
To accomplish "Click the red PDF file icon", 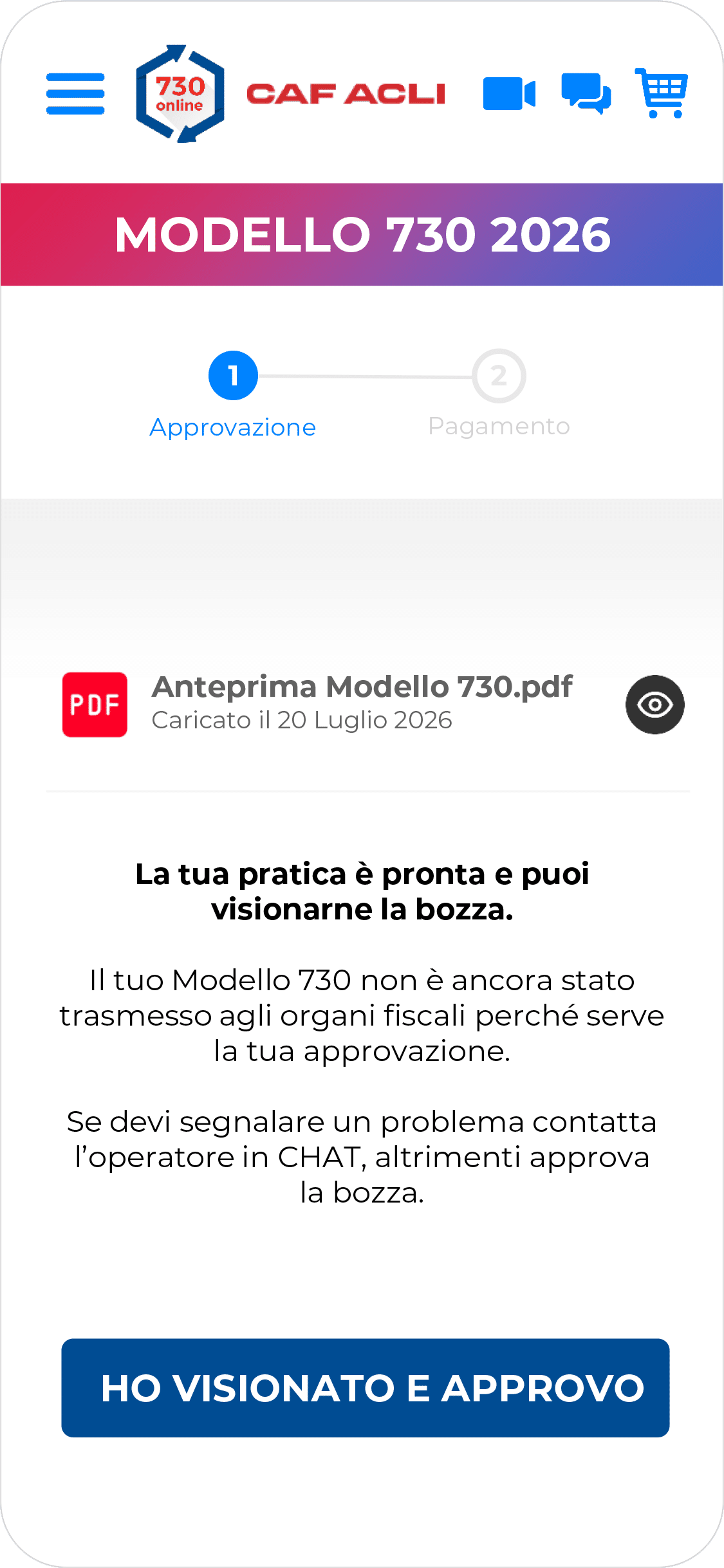I will 95,705.
